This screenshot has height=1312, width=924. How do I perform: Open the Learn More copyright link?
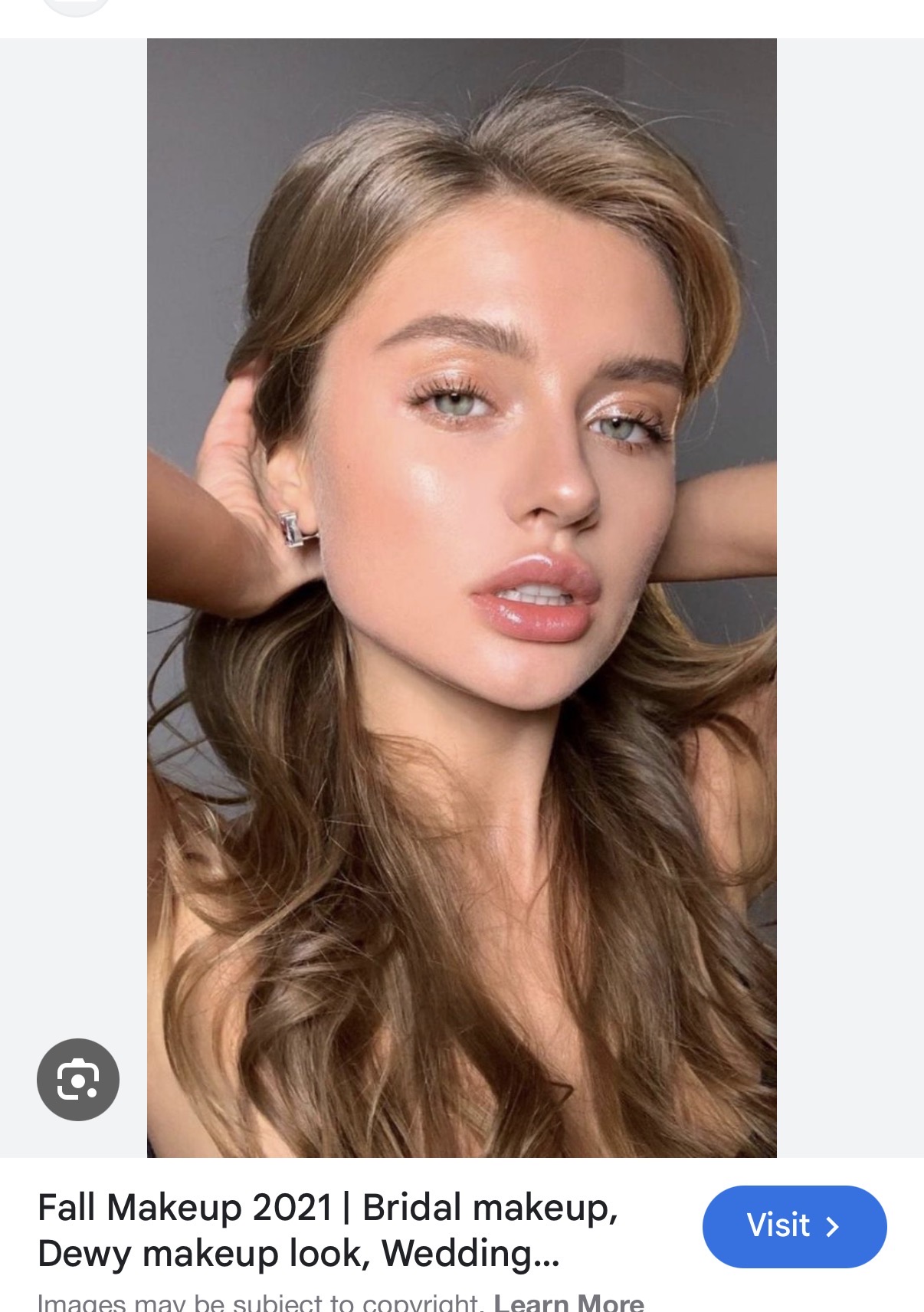click(x=568, y=1301)
